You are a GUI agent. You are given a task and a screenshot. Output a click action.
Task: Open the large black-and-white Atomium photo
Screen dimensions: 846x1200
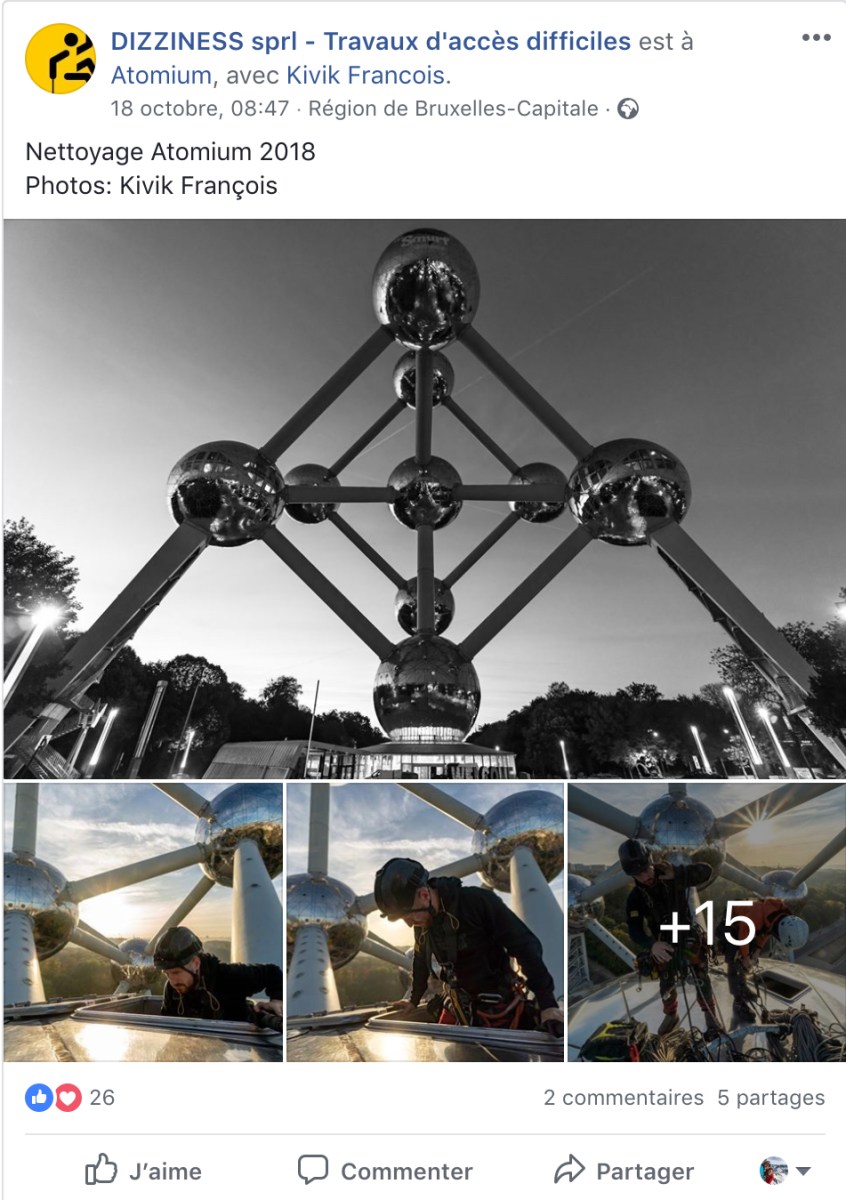(424, 498)
